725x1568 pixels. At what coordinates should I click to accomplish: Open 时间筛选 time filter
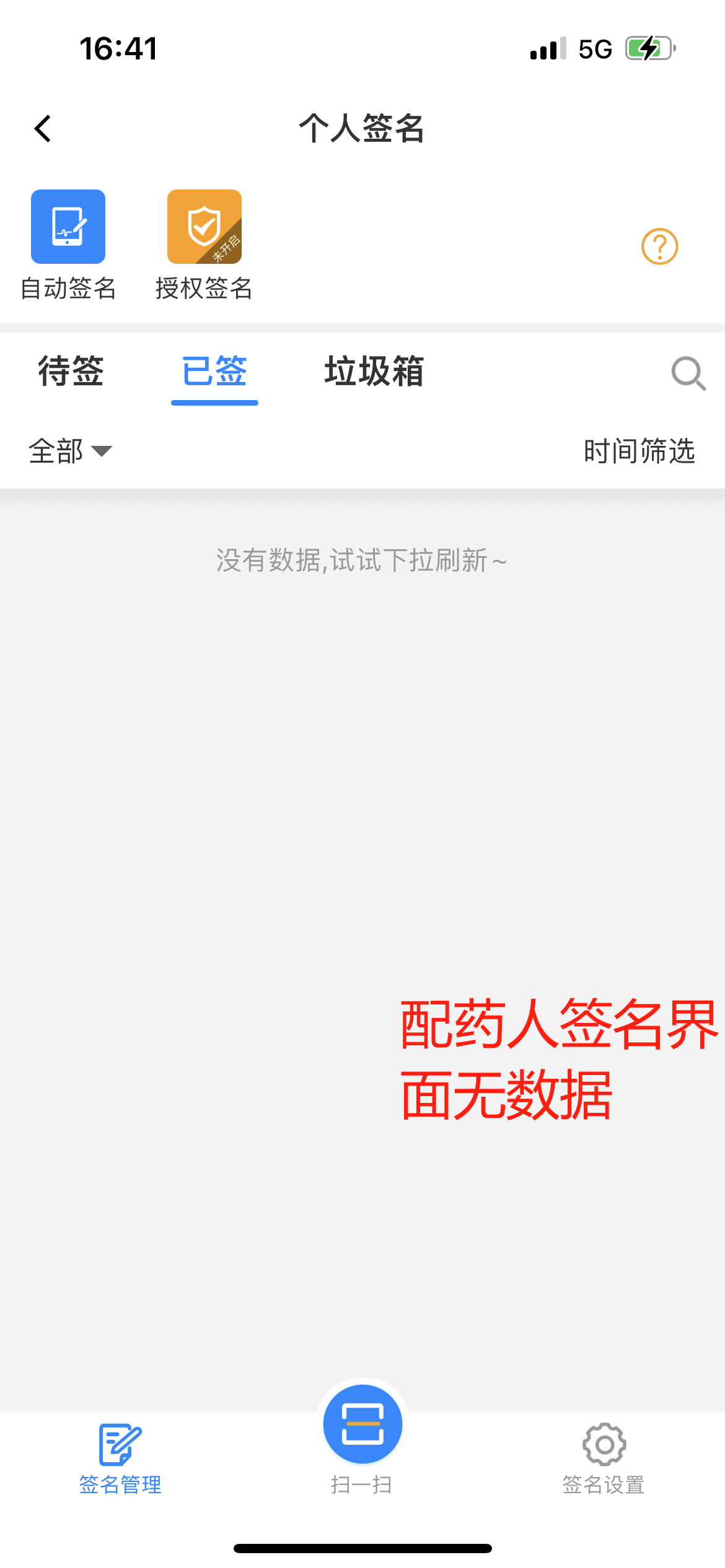(x=639, y=451)
